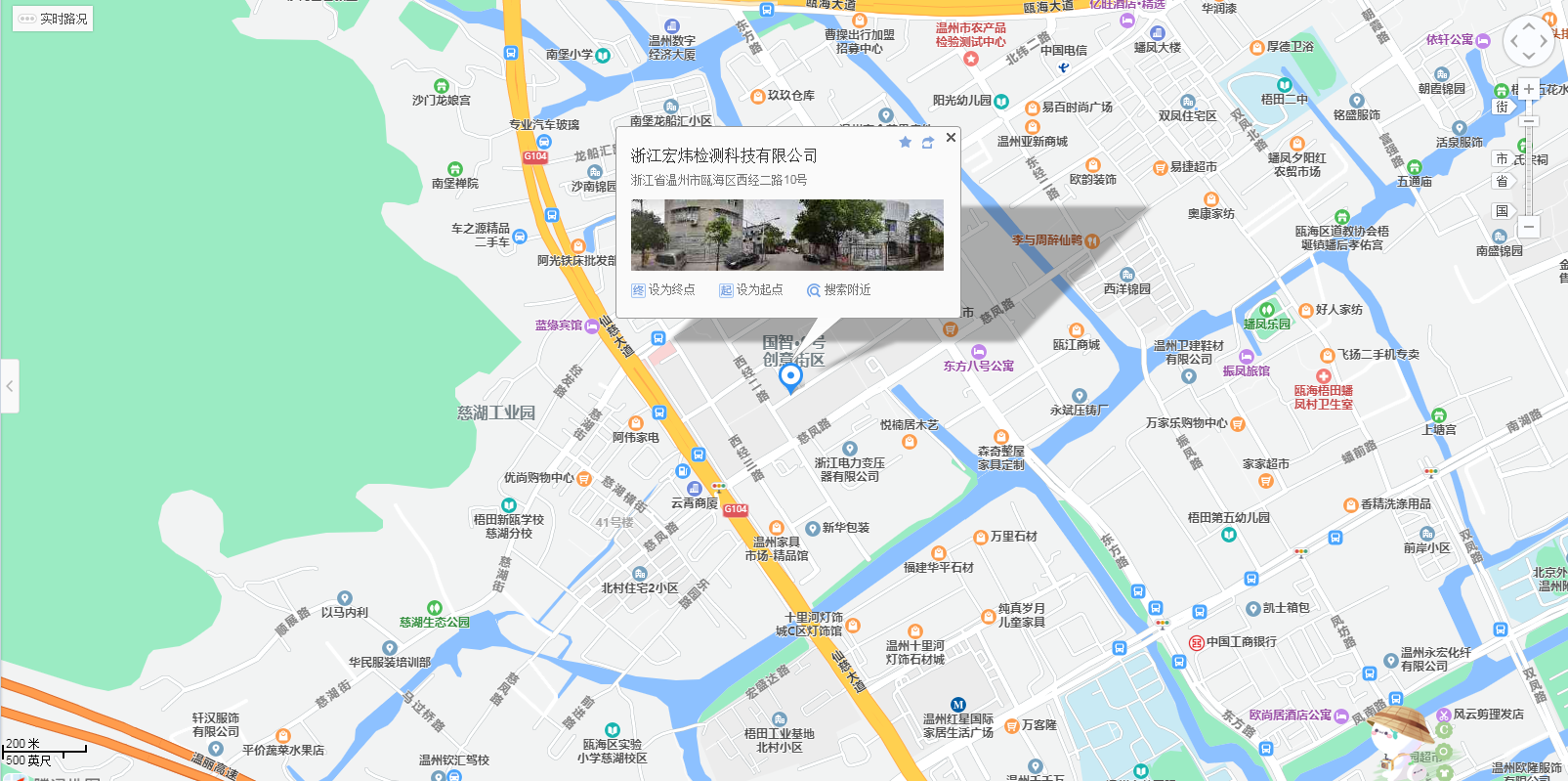Close the 浙江宏炜检测科技有限公司 info popup
Viewport: 1568px width, 781px height.
(951, 138)
